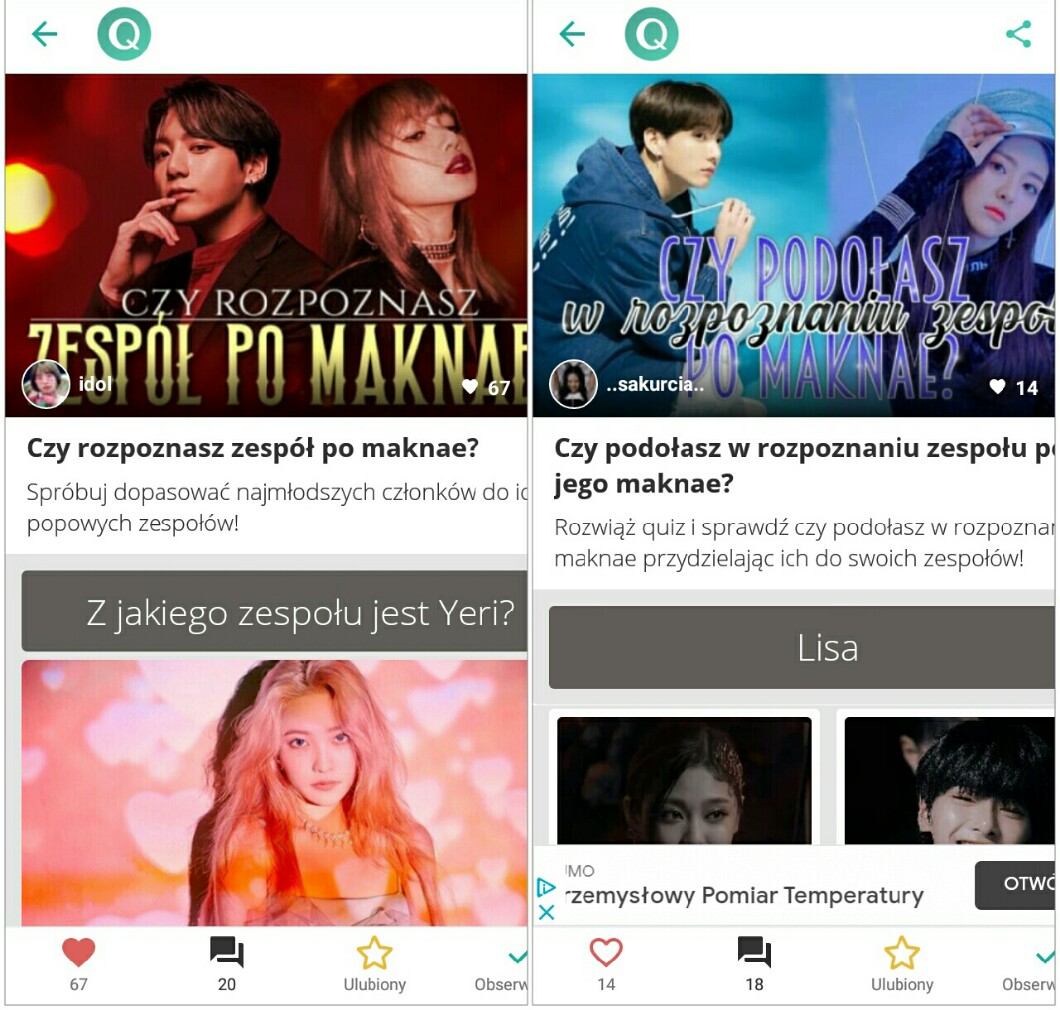Image resolution: width=1060 pixels, height=1010 pixels.
Task: Open the 20 comments
Action: click(227, 961)
